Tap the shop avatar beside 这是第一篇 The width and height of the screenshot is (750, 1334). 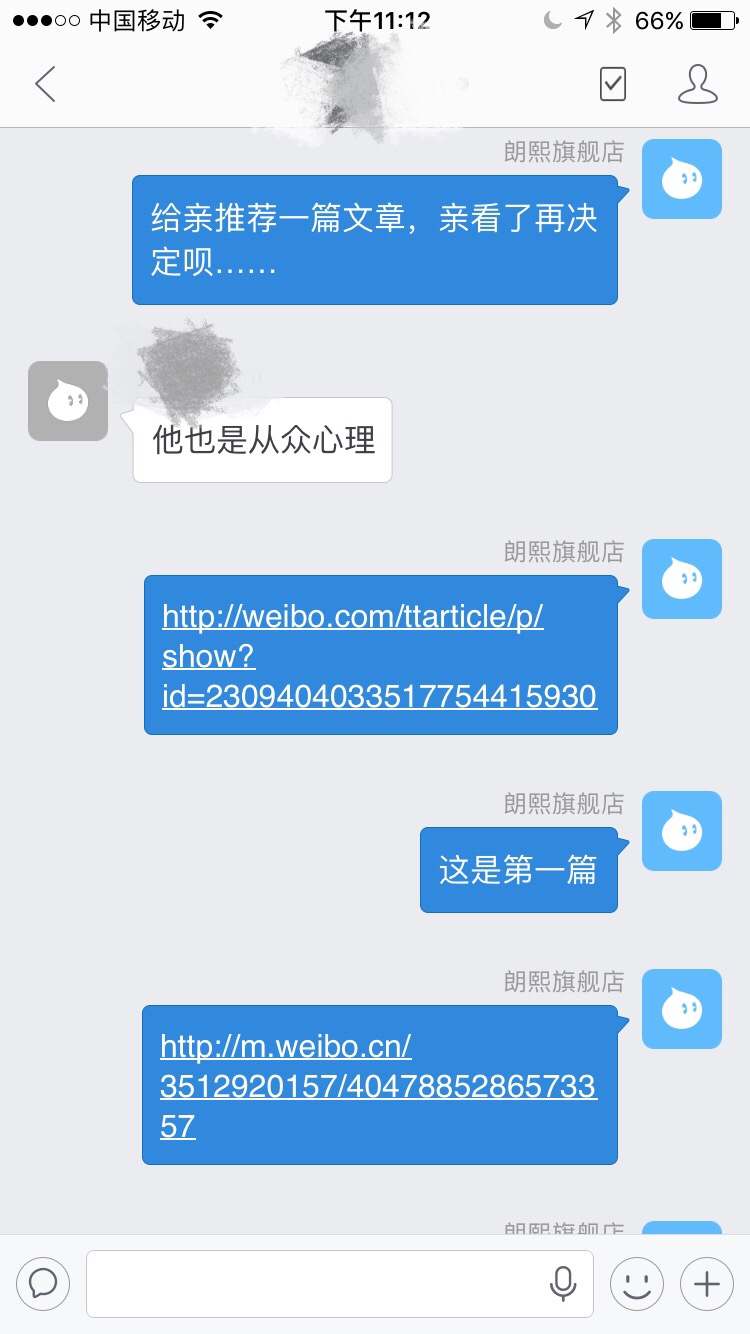point(681,831)
